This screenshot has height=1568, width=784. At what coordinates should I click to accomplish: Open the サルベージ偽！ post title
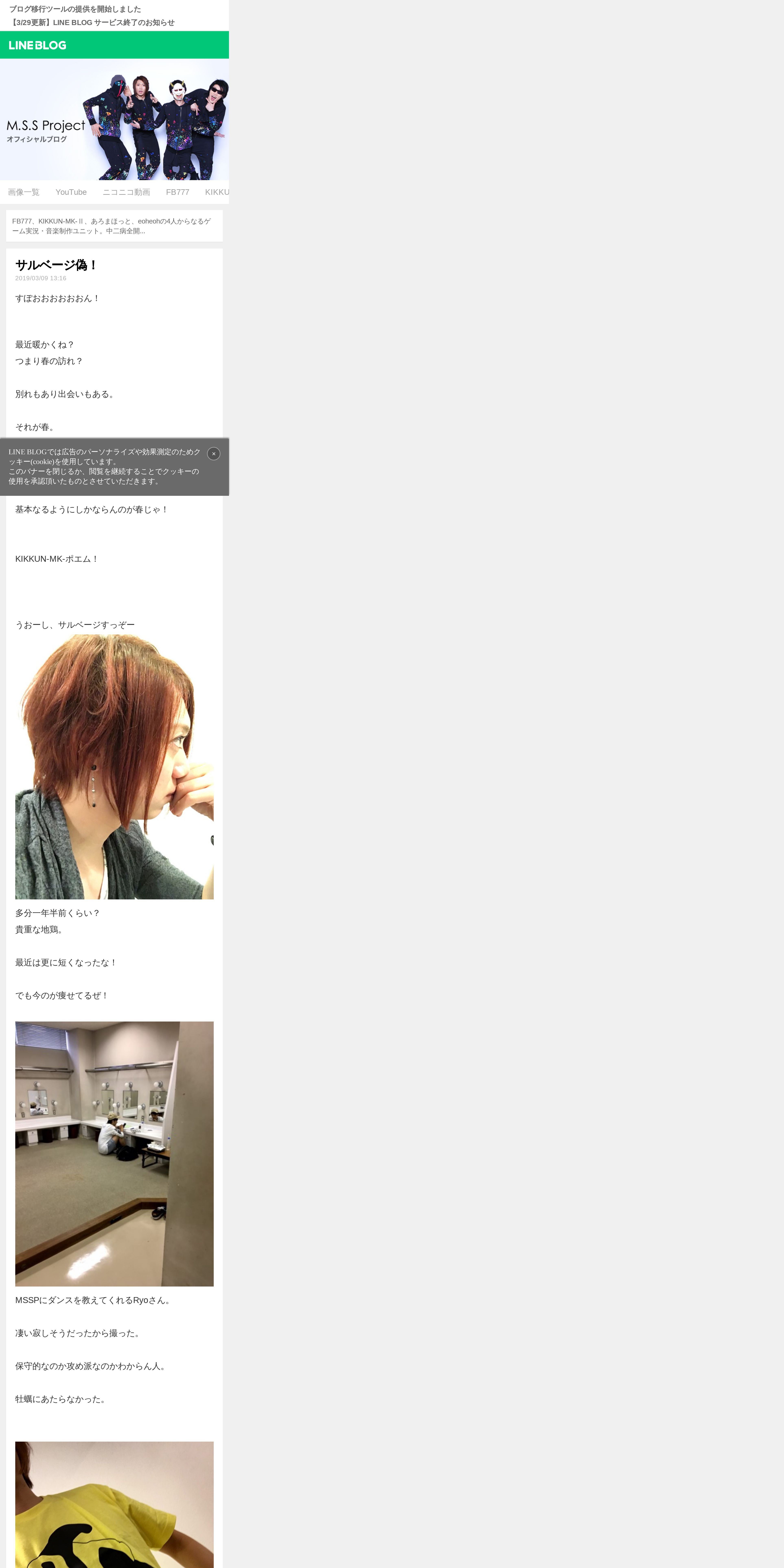pos(56,265)
